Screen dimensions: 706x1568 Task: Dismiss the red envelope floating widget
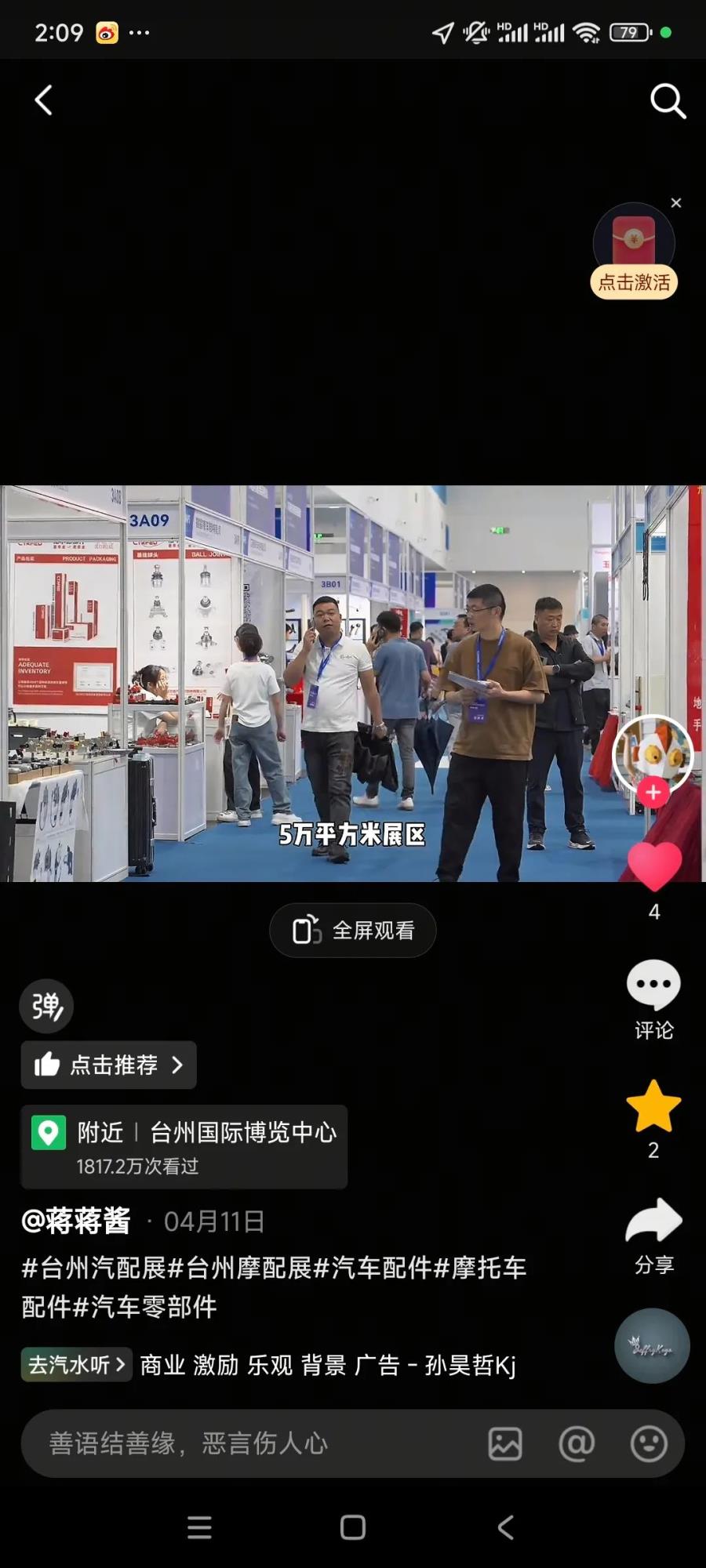pos(676,203)
